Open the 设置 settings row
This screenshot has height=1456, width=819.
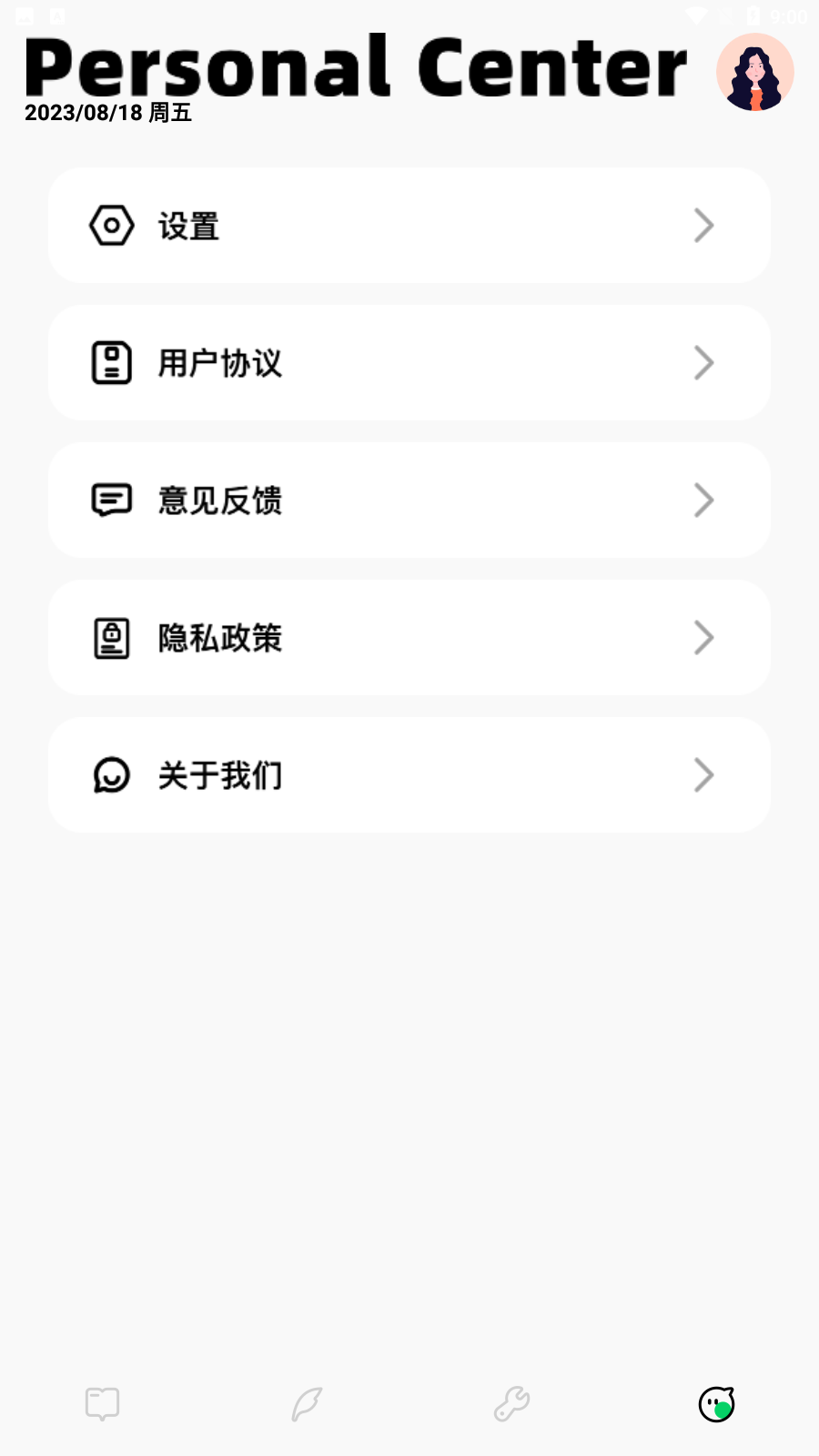[x=409, y=226]
